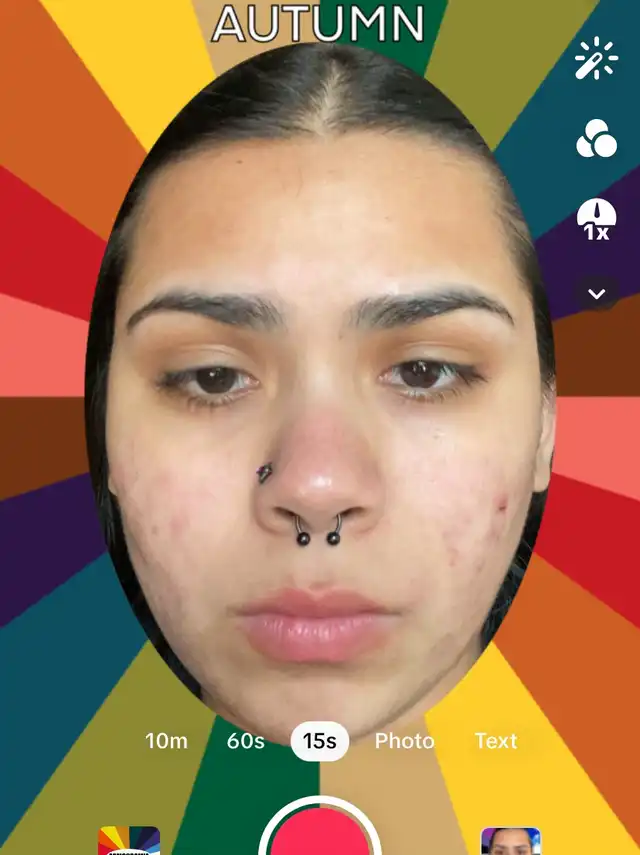Screen dimensions: 640x855
Task: Choose the 15s recording length
Action: coord(320,741)
